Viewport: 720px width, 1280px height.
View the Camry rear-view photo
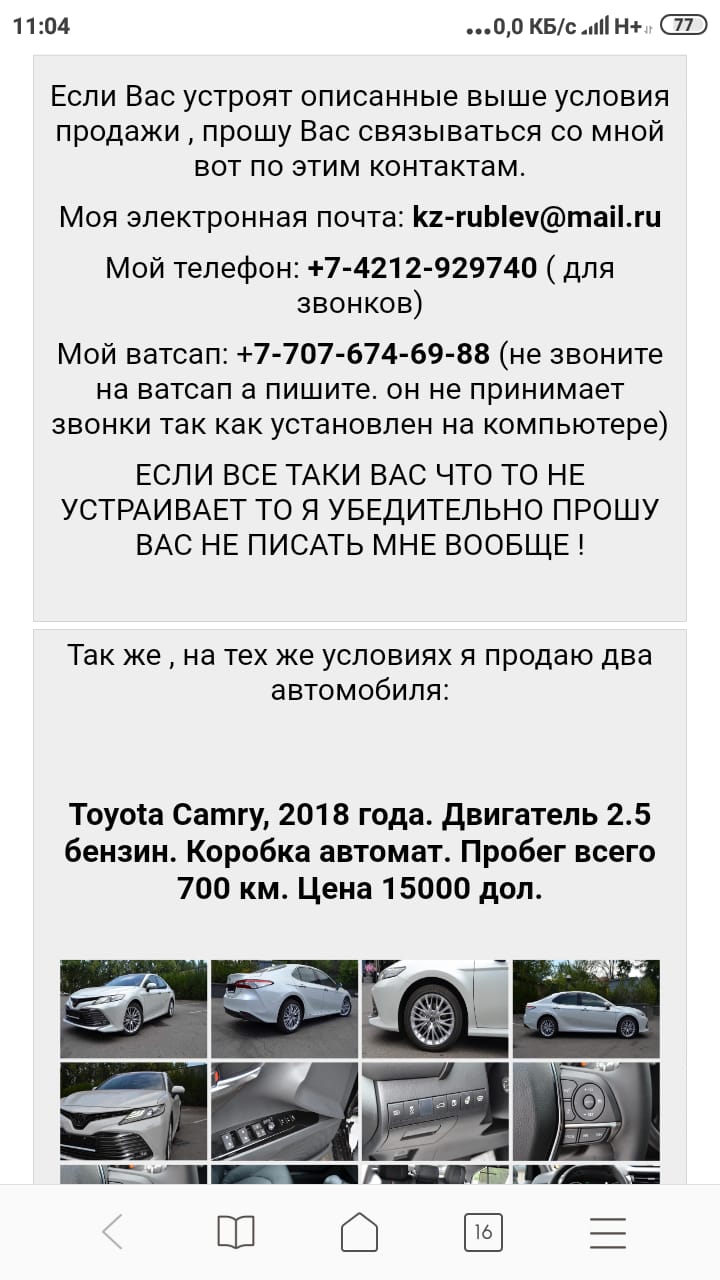[284, 1008]
